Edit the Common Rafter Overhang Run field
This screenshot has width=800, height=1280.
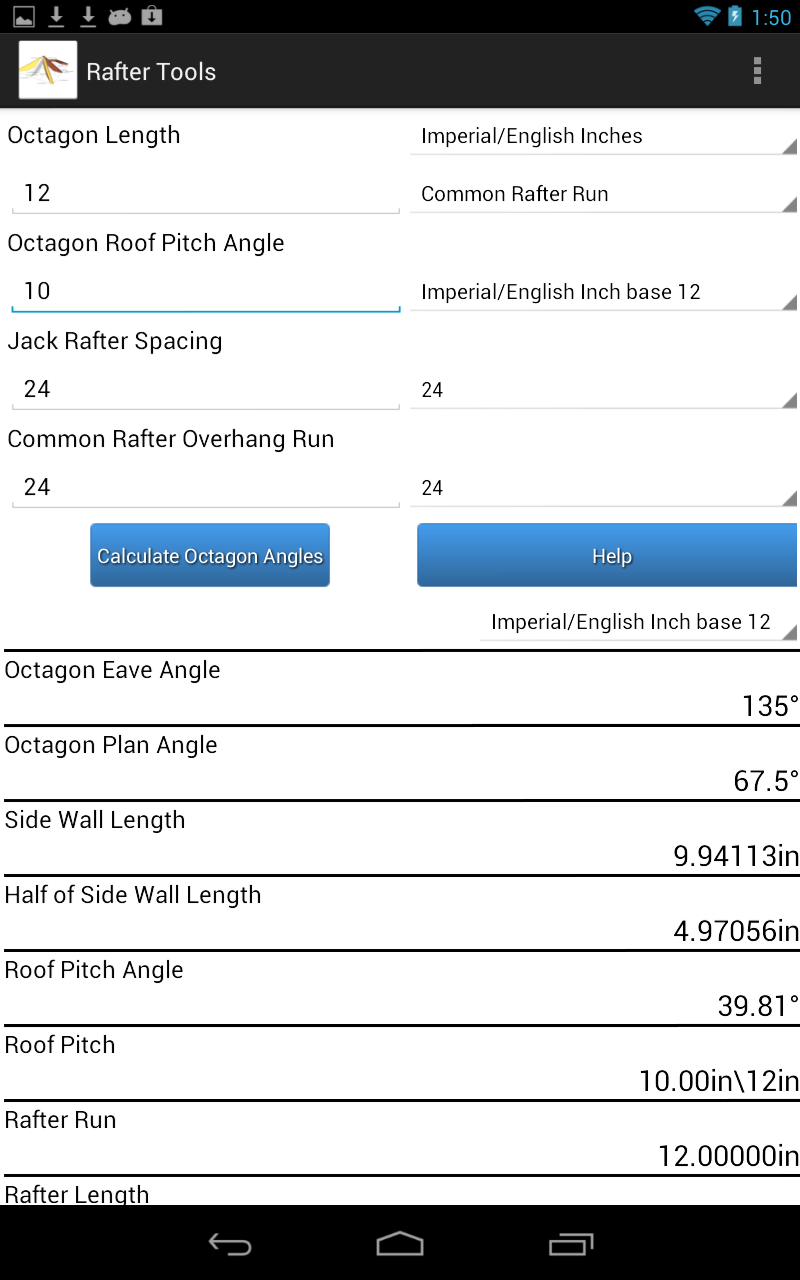pos(206,487)
